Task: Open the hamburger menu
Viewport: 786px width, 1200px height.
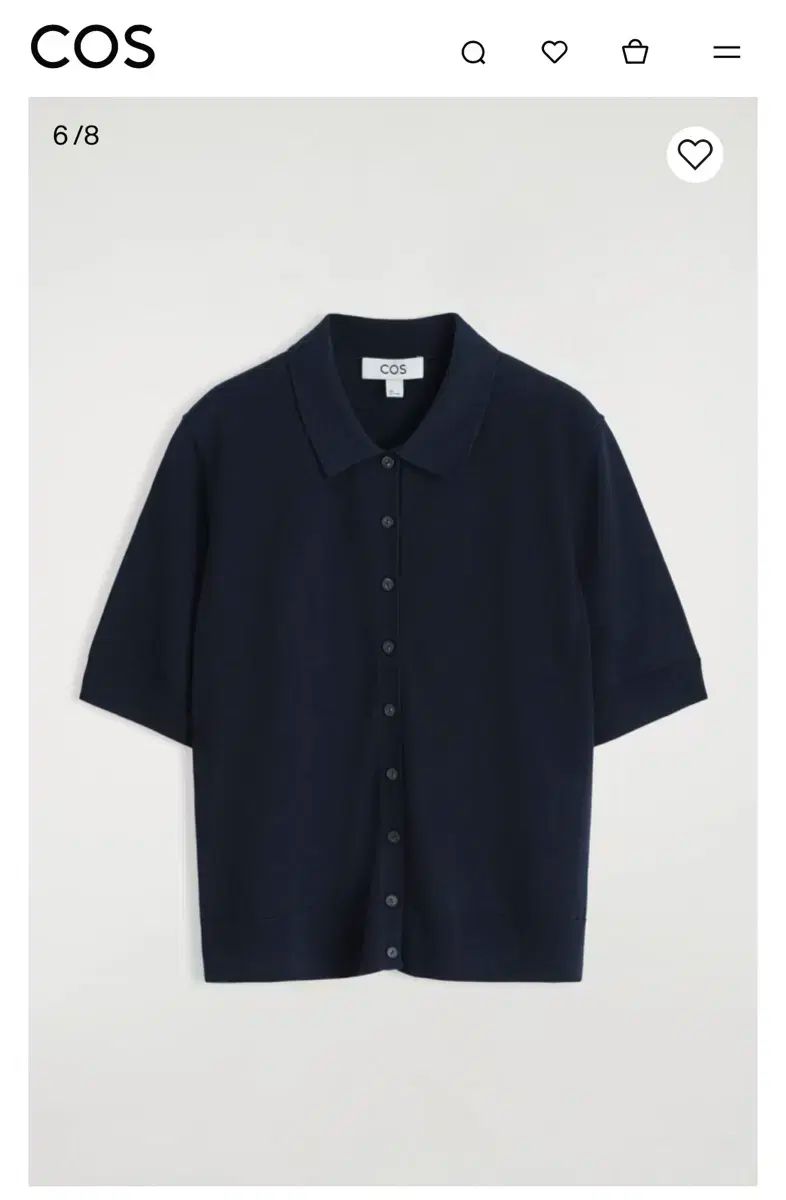Action: coord(726,52)
